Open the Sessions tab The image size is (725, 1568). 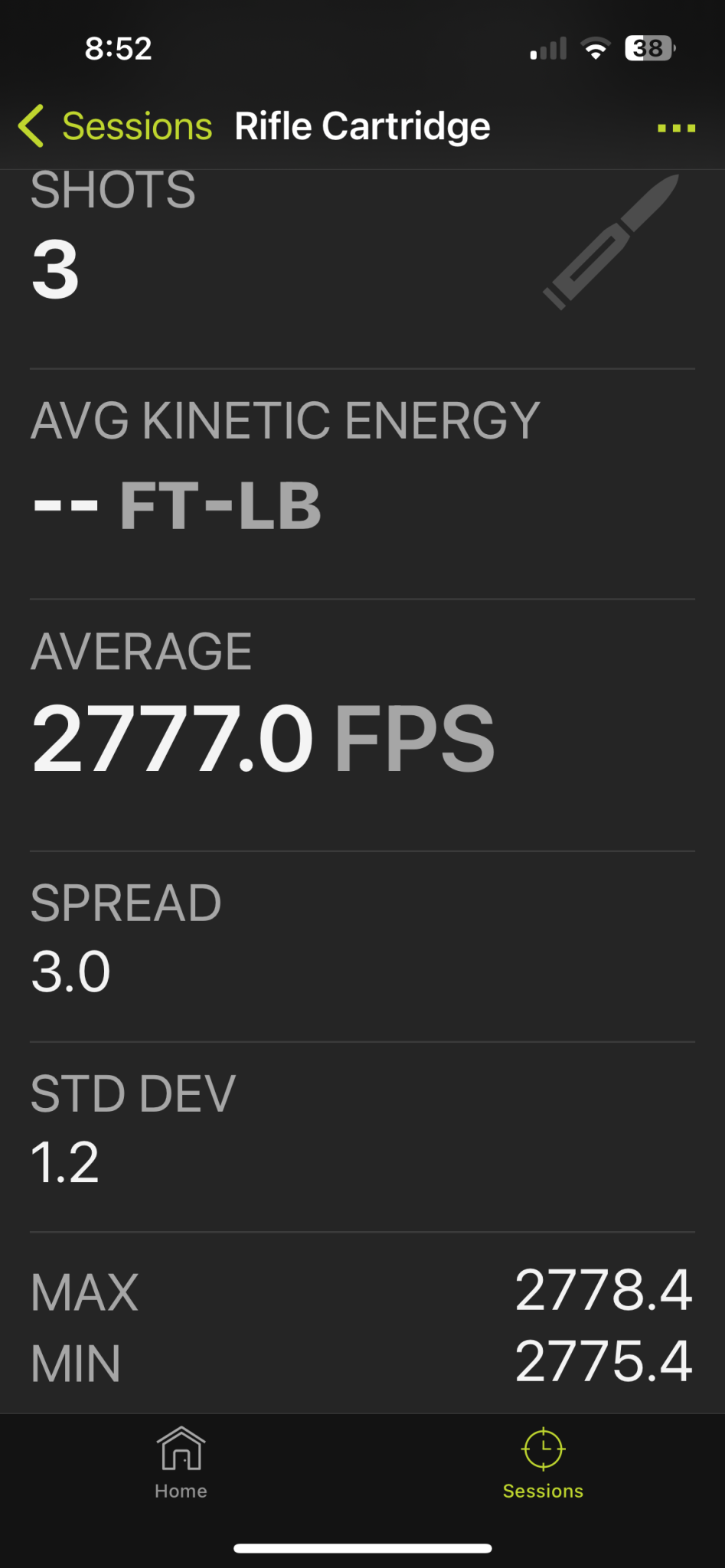[x=543, y=1462]
